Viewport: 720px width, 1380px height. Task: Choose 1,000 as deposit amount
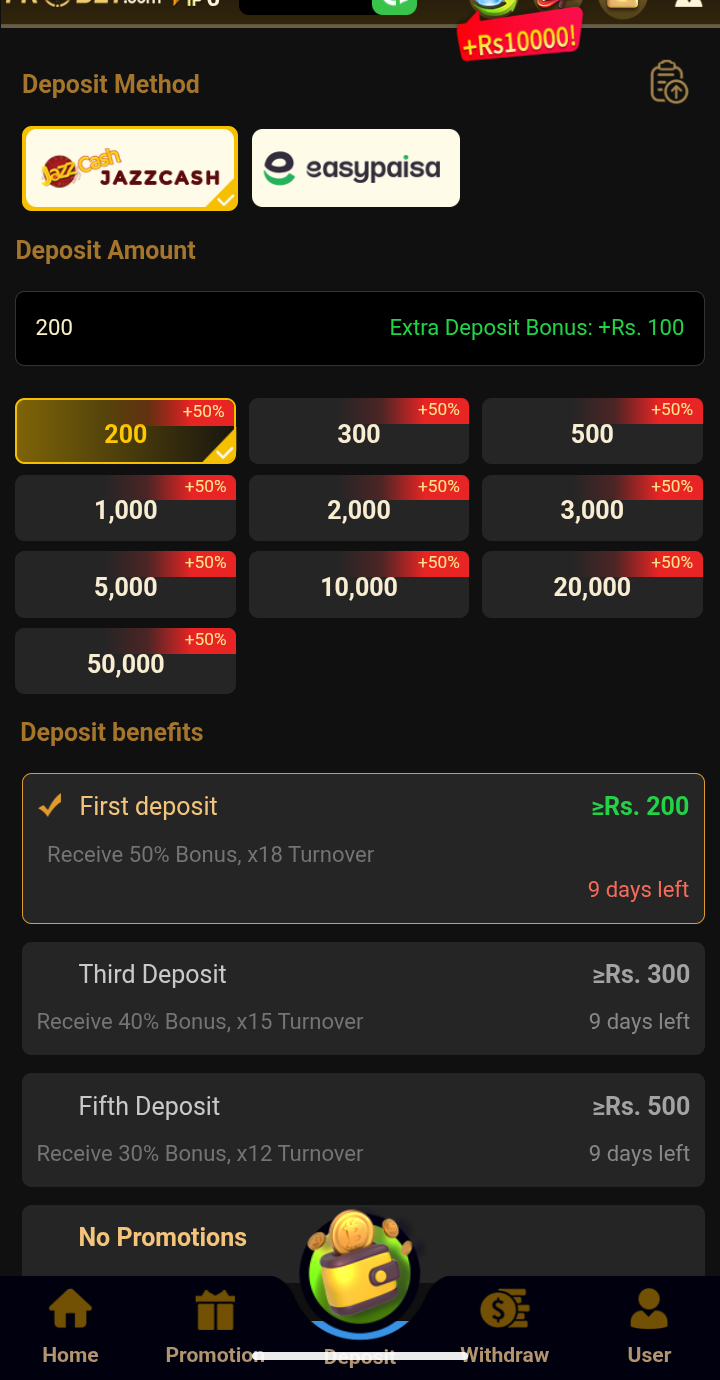125,509
